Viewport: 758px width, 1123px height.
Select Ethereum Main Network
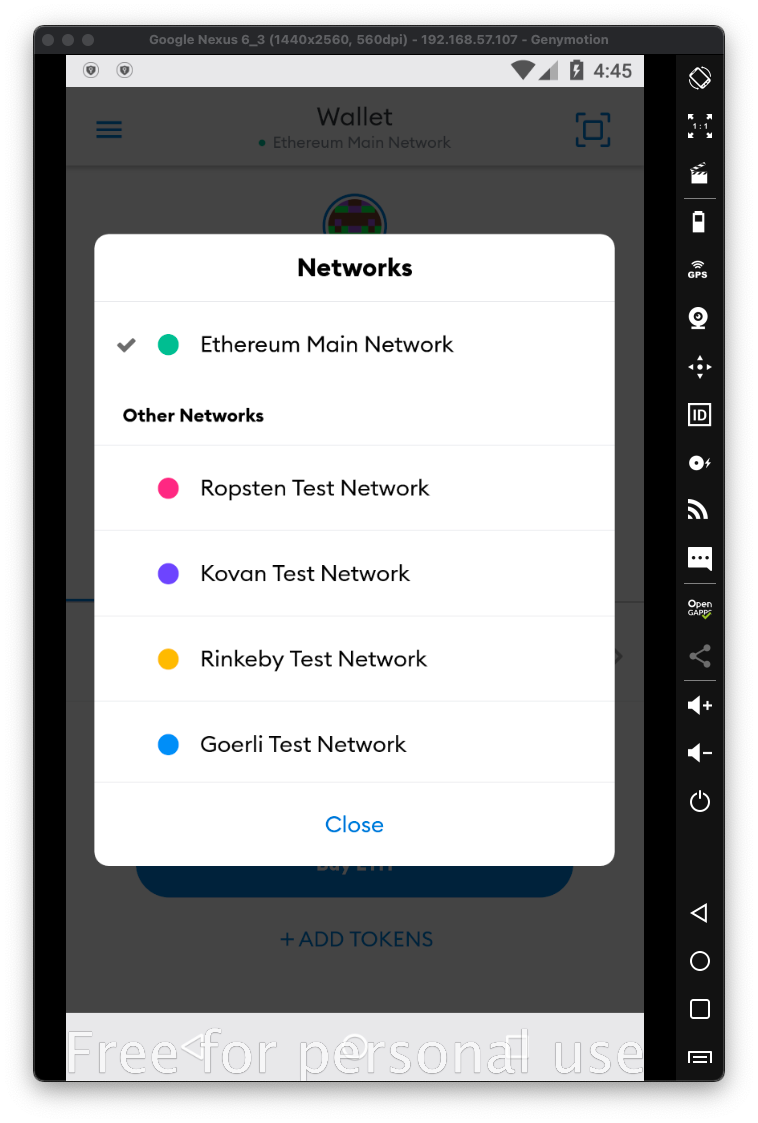click(x=326, y=345)
